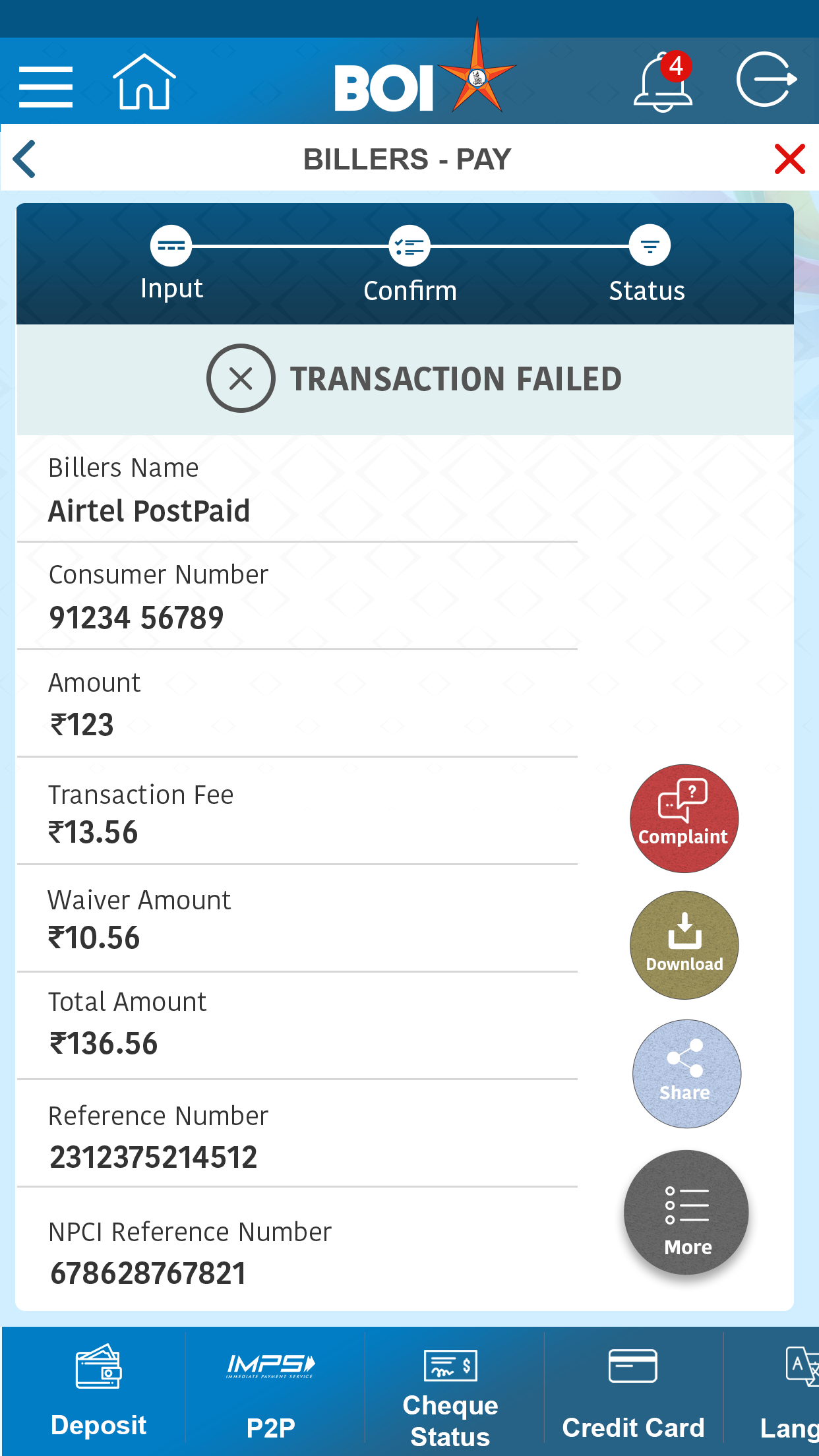This screenshot has width=819, height=1456.
Task: Open the notifications bell
Action: (x=663, y=83)
